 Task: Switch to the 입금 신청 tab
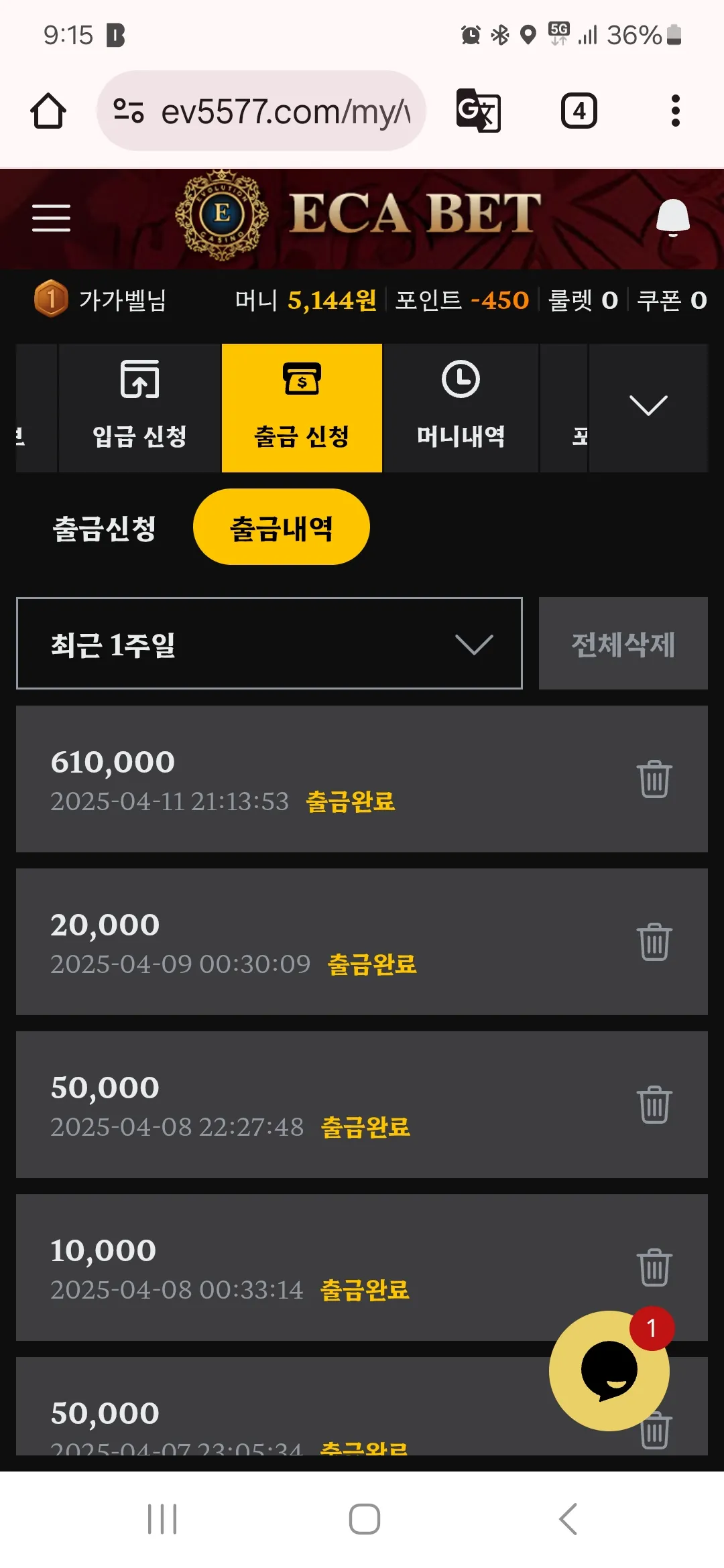139,408
